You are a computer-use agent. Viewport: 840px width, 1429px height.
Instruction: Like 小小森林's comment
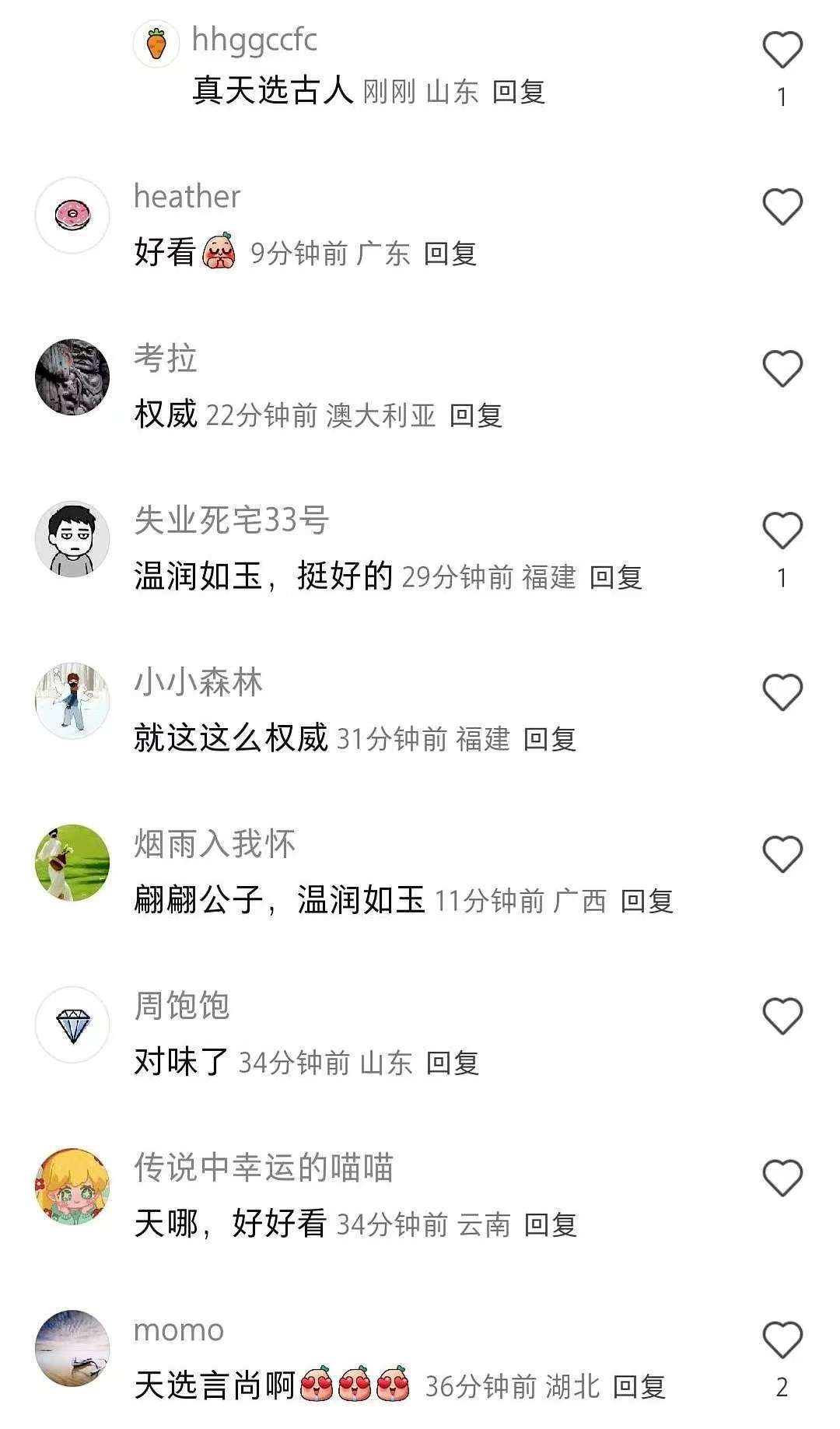pyautogui.click(x=782, y=692)
